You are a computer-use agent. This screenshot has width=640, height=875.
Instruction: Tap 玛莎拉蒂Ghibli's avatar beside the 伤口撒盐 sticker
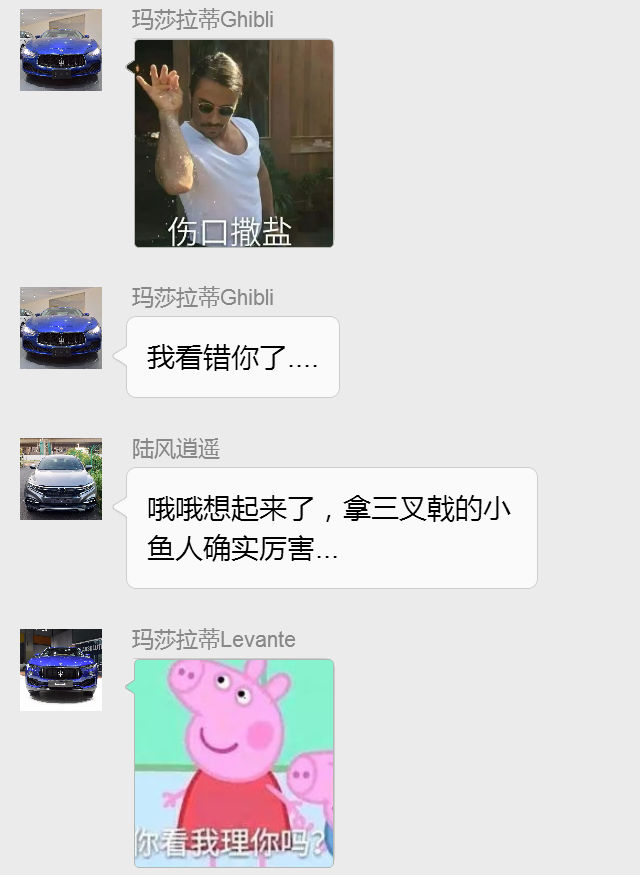61,50
